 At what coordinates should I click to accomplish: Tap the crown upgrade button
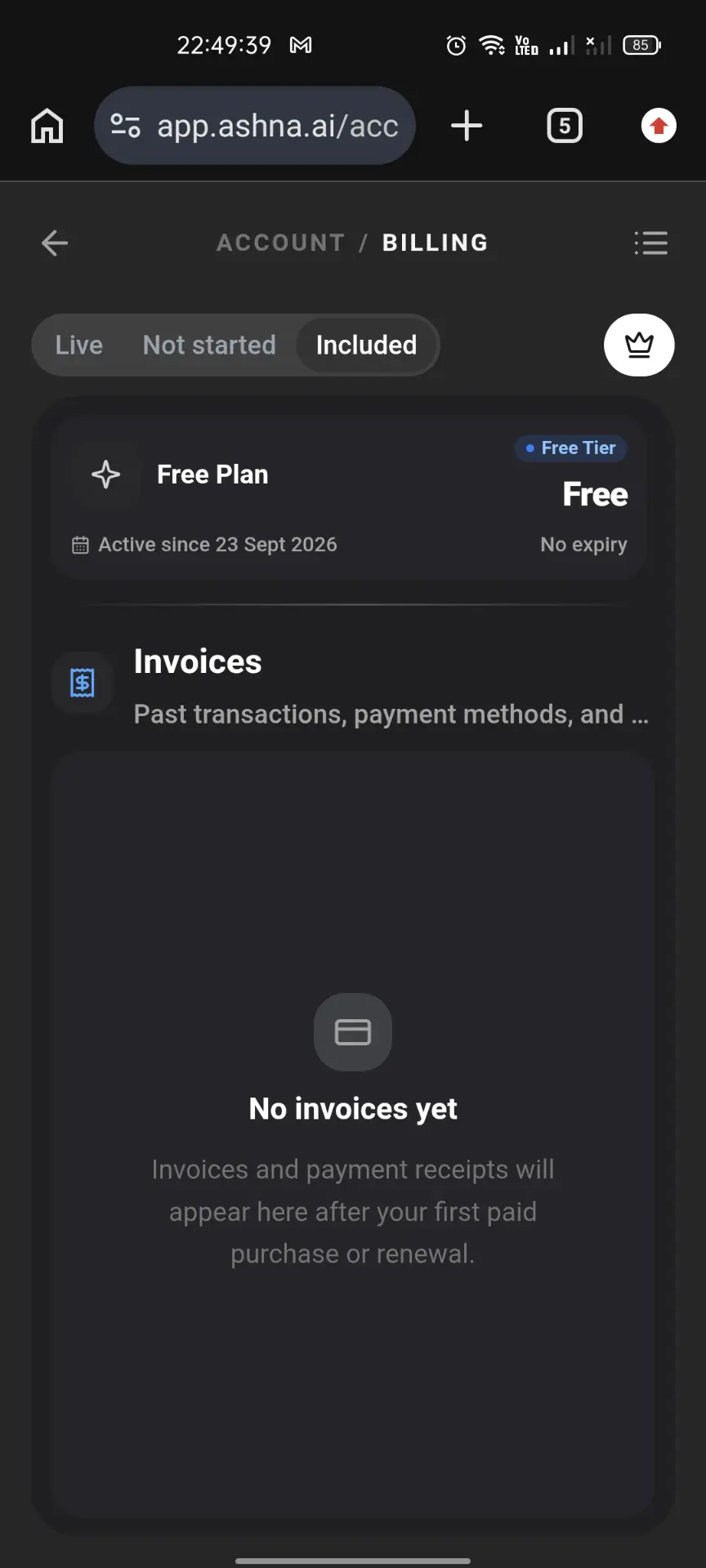pos(639,345)
